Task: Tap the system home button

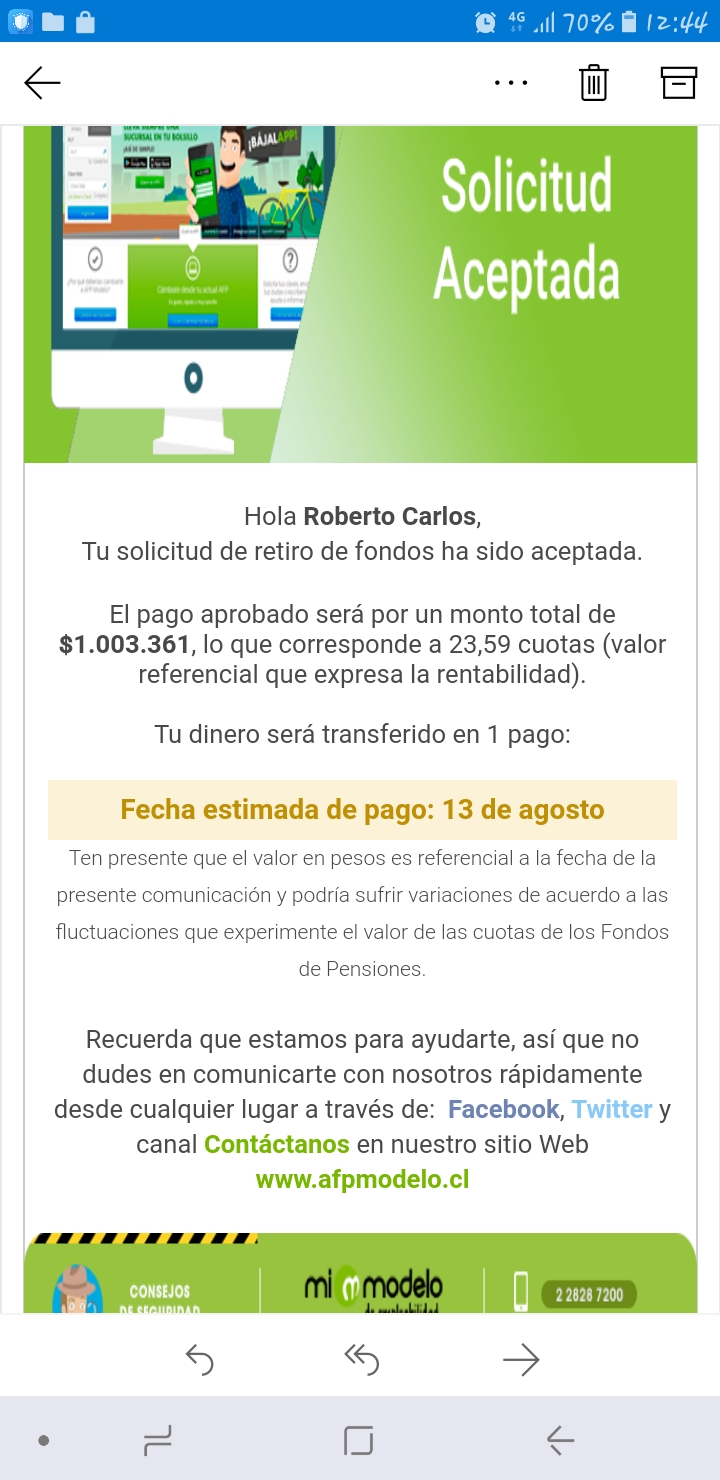Action: point(359,1440)
